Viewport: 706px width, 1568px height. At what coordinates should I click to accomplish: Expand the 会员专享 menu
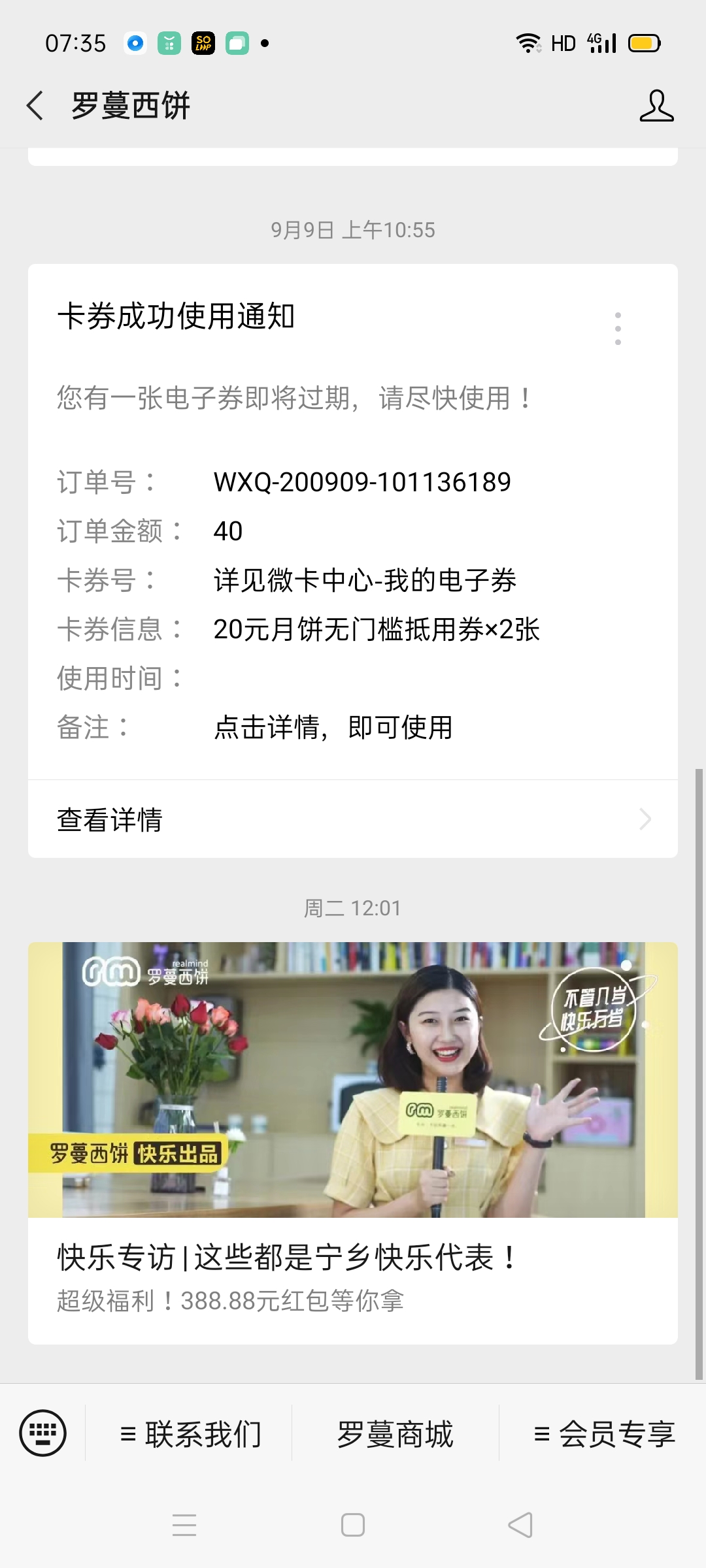coord(603,1434)
